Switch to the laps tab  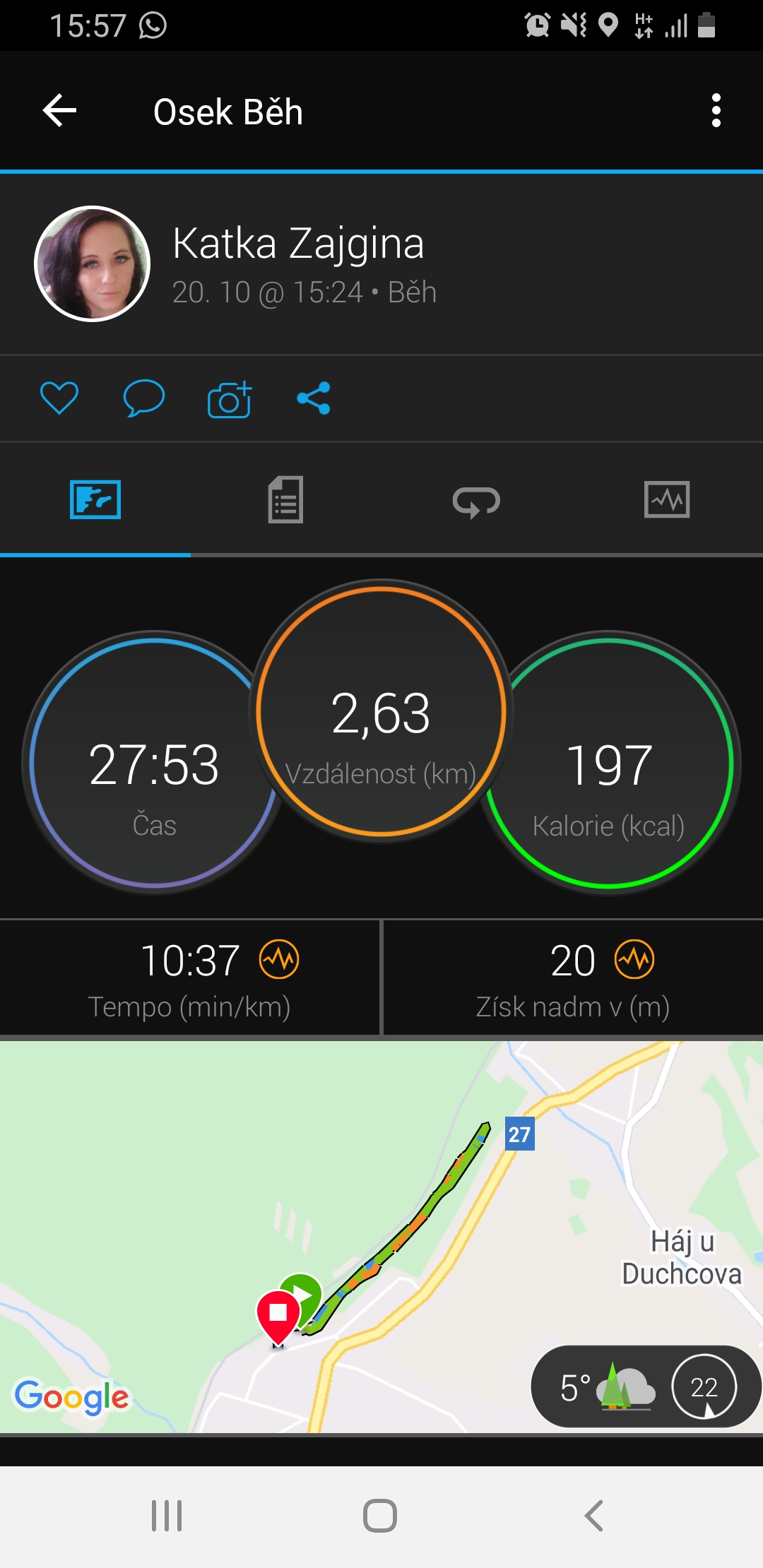click(x=476, y=501)
